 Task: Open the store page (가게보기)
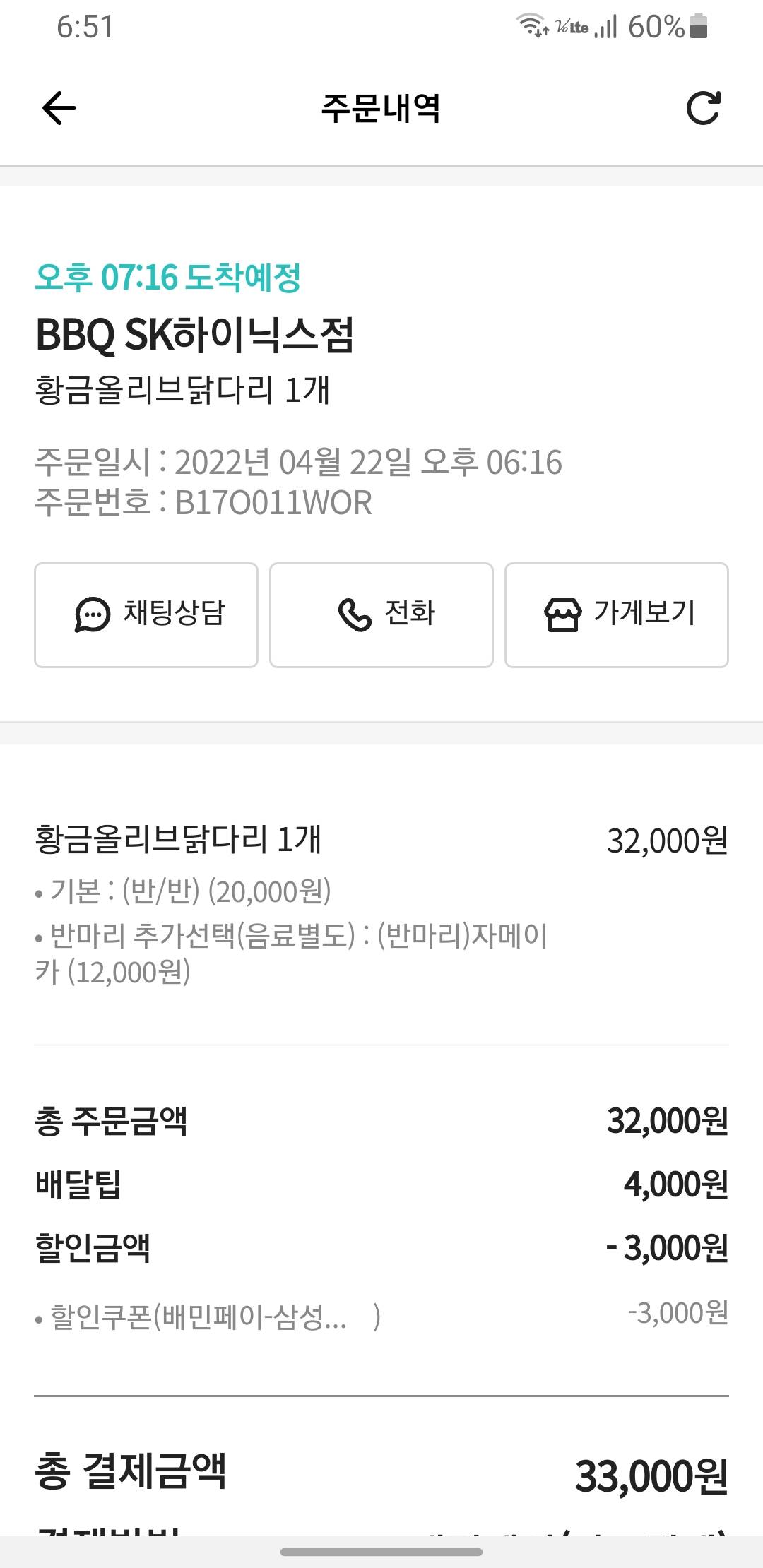tap(617, 614)
